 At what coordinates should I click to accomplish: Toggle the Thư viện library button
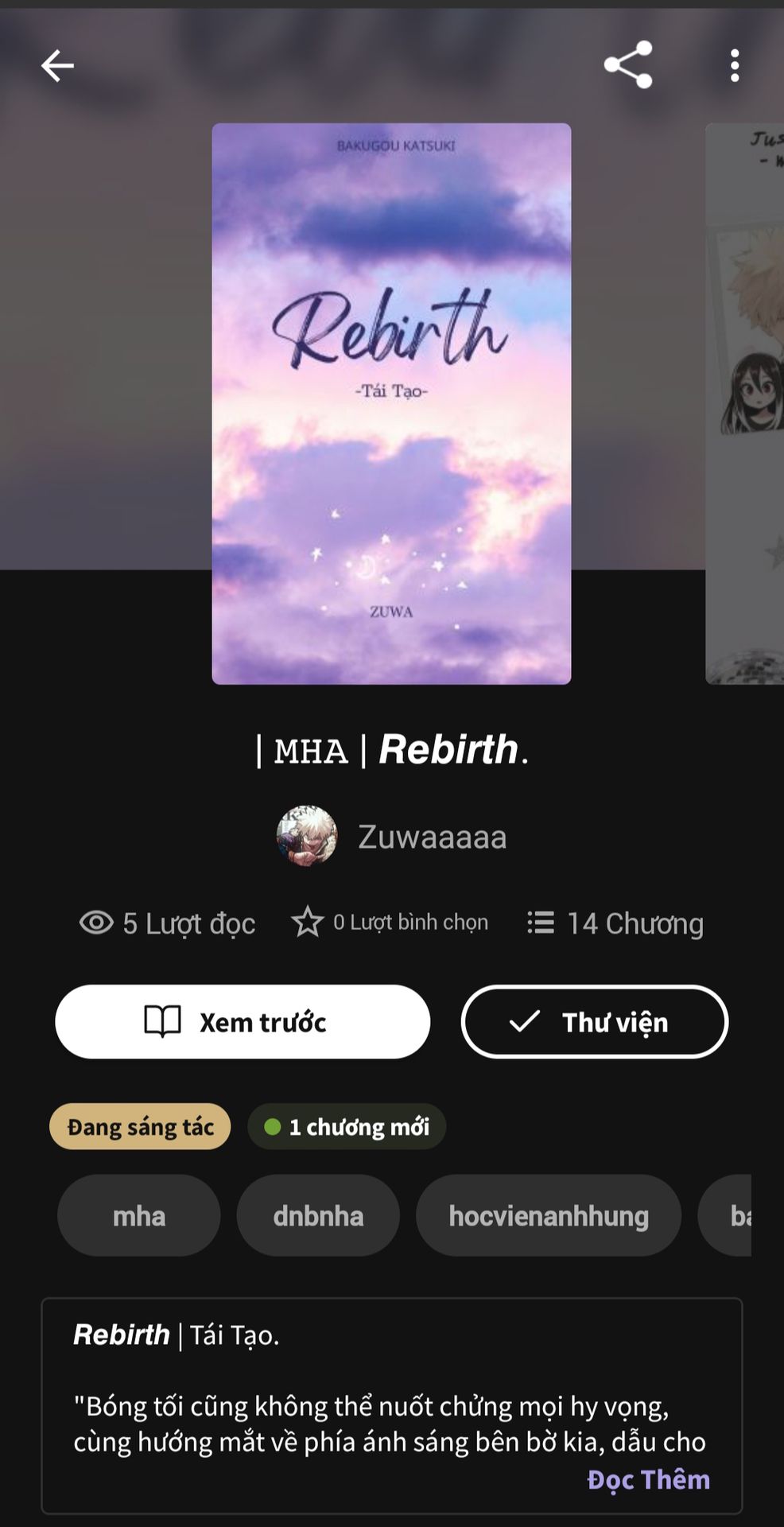click(594, 1022)
